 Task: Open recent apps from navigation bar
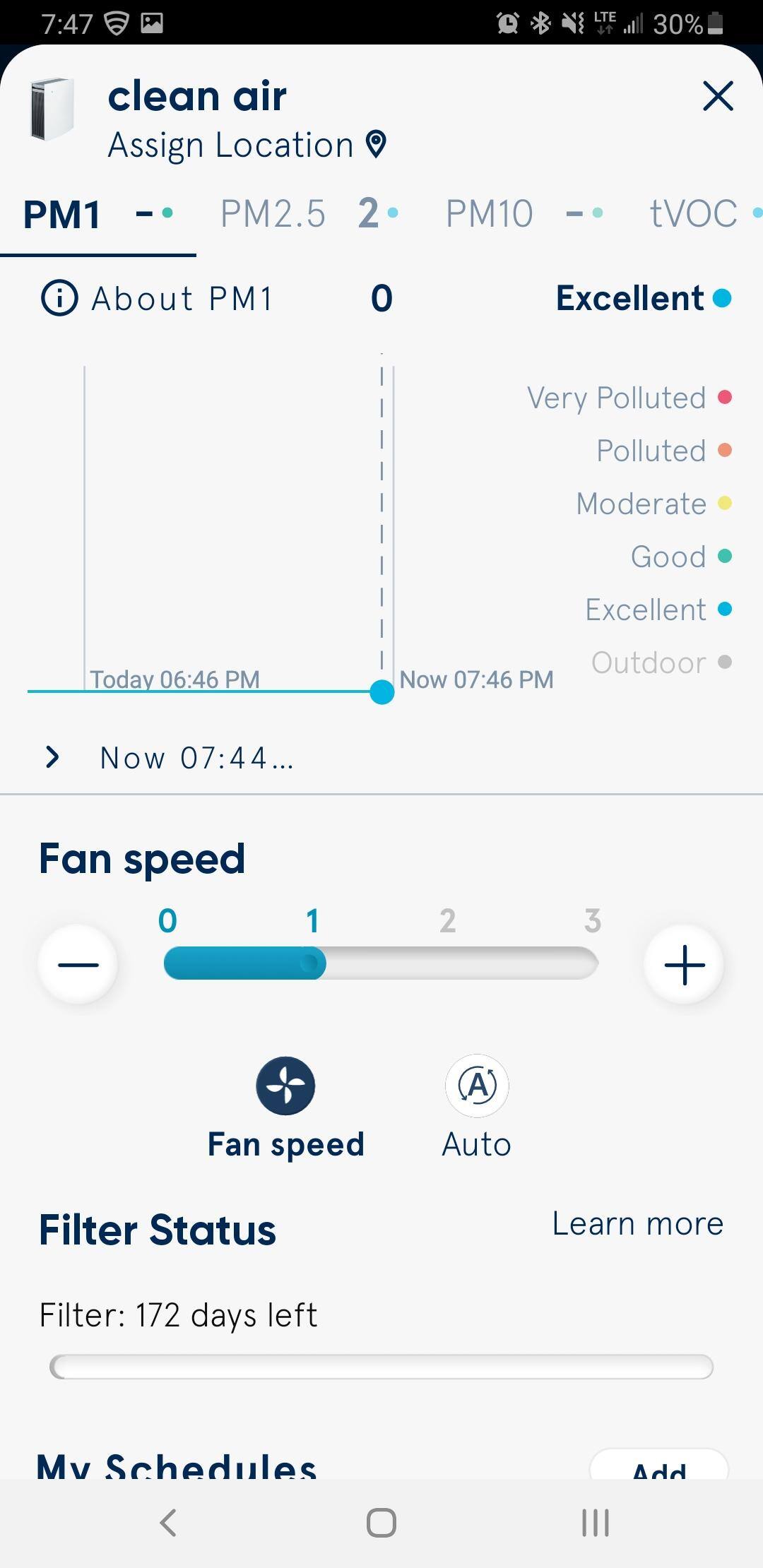(x=596, y=1522)
